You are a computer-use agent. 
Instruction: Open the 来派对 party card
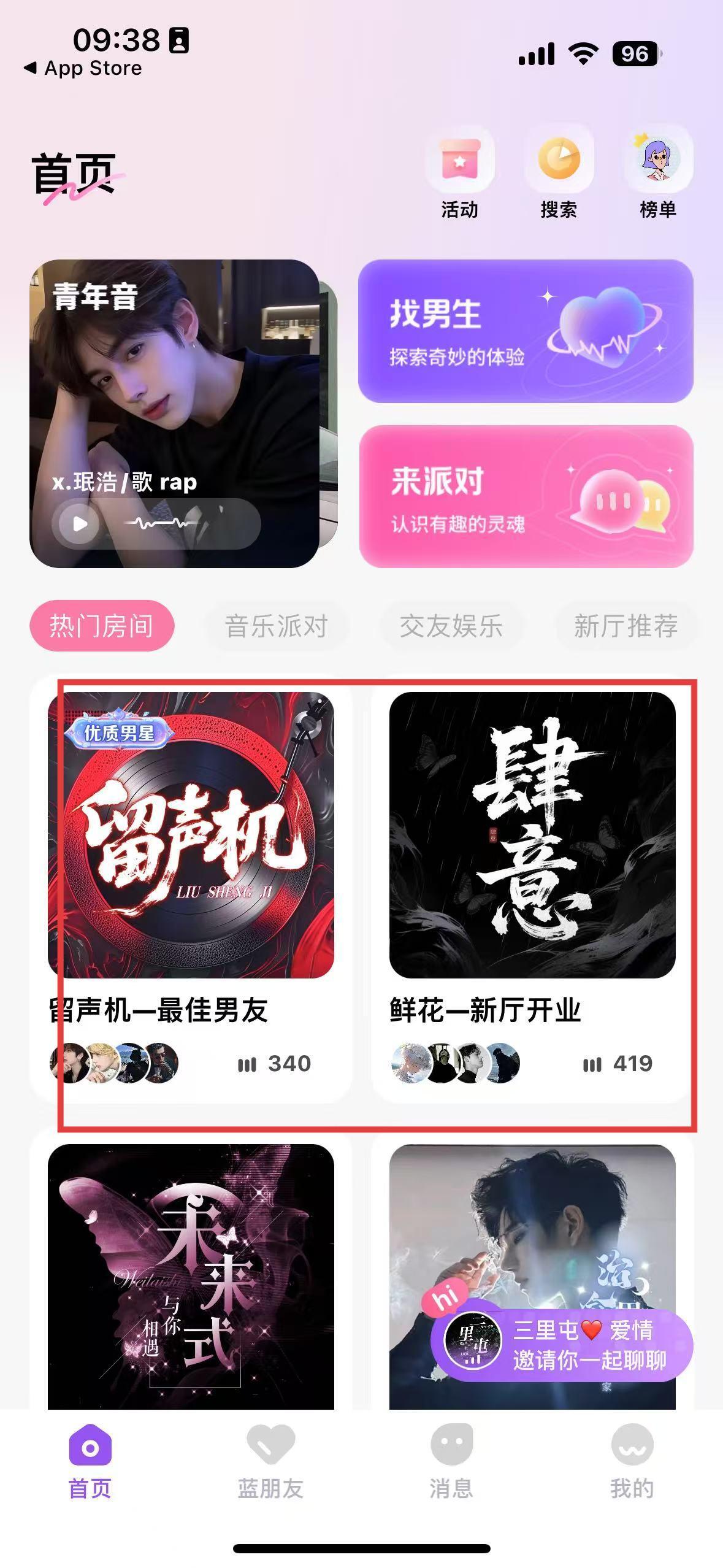[x=526, y=496]
